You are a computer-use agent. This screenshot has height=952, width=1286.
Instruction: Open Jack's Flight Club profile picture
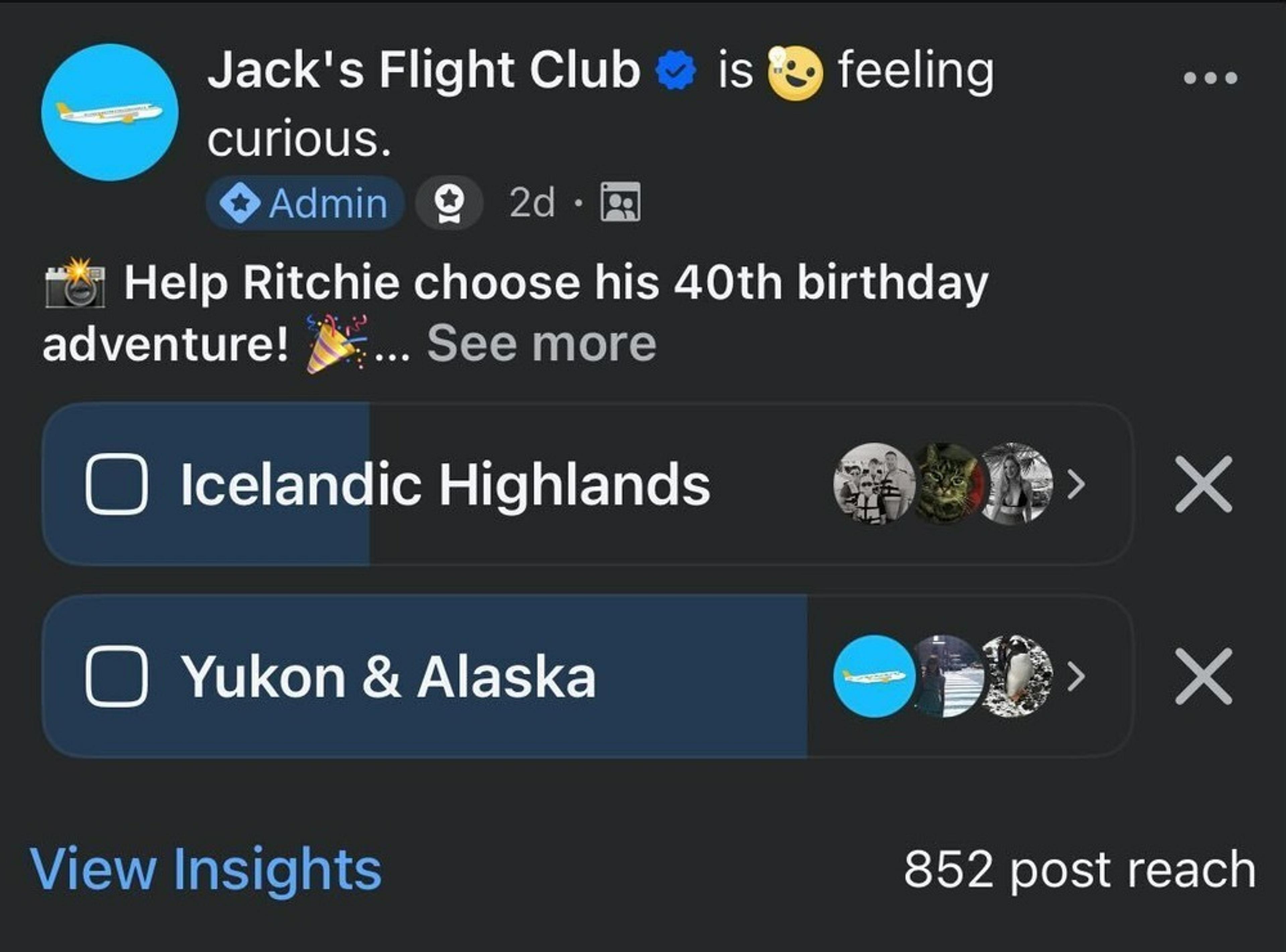point(110,112)
